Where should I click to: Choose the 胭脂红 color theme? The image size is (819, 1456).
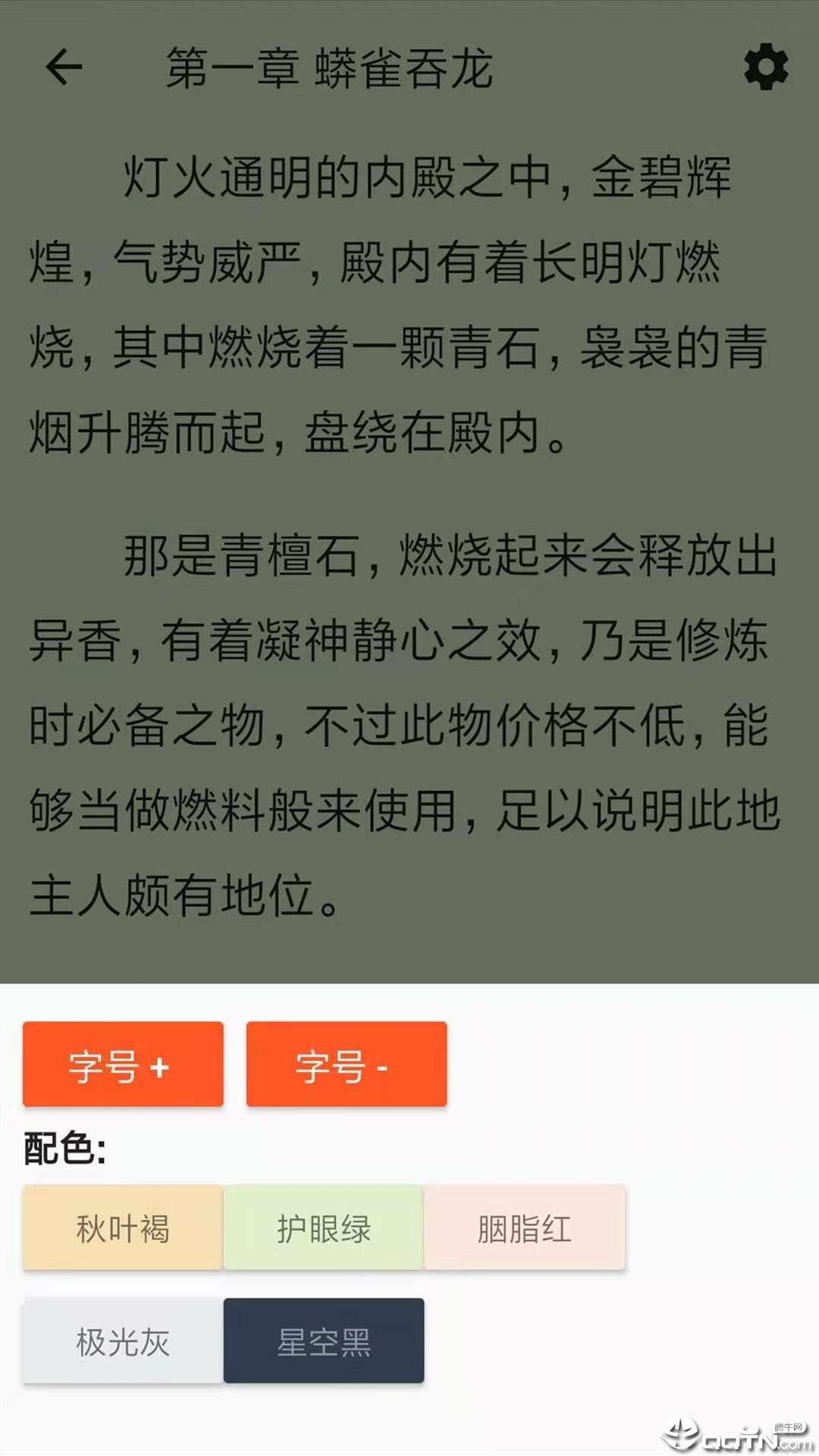coord(525,1228)
